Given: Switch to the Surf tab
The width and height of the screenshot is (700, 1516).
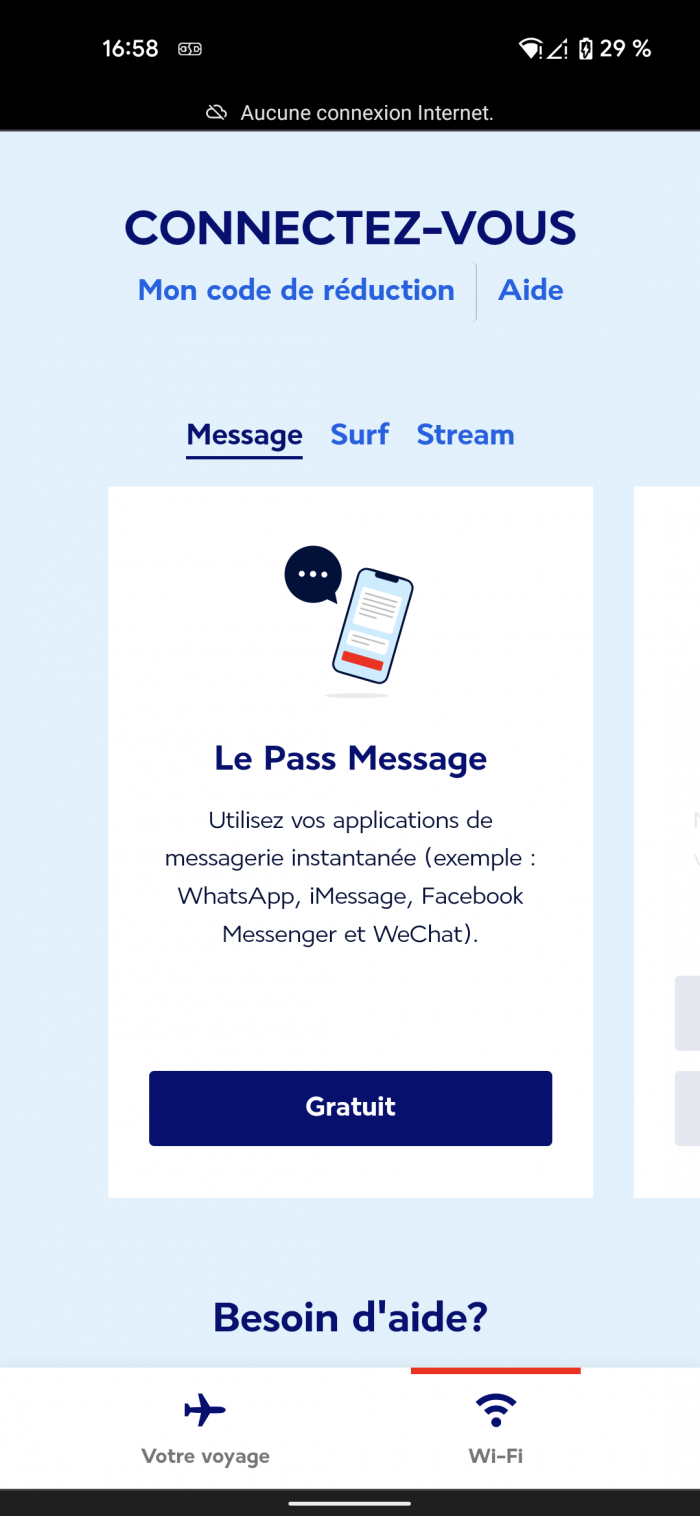Looking at the screenshot, I should (x=360, y=435).
